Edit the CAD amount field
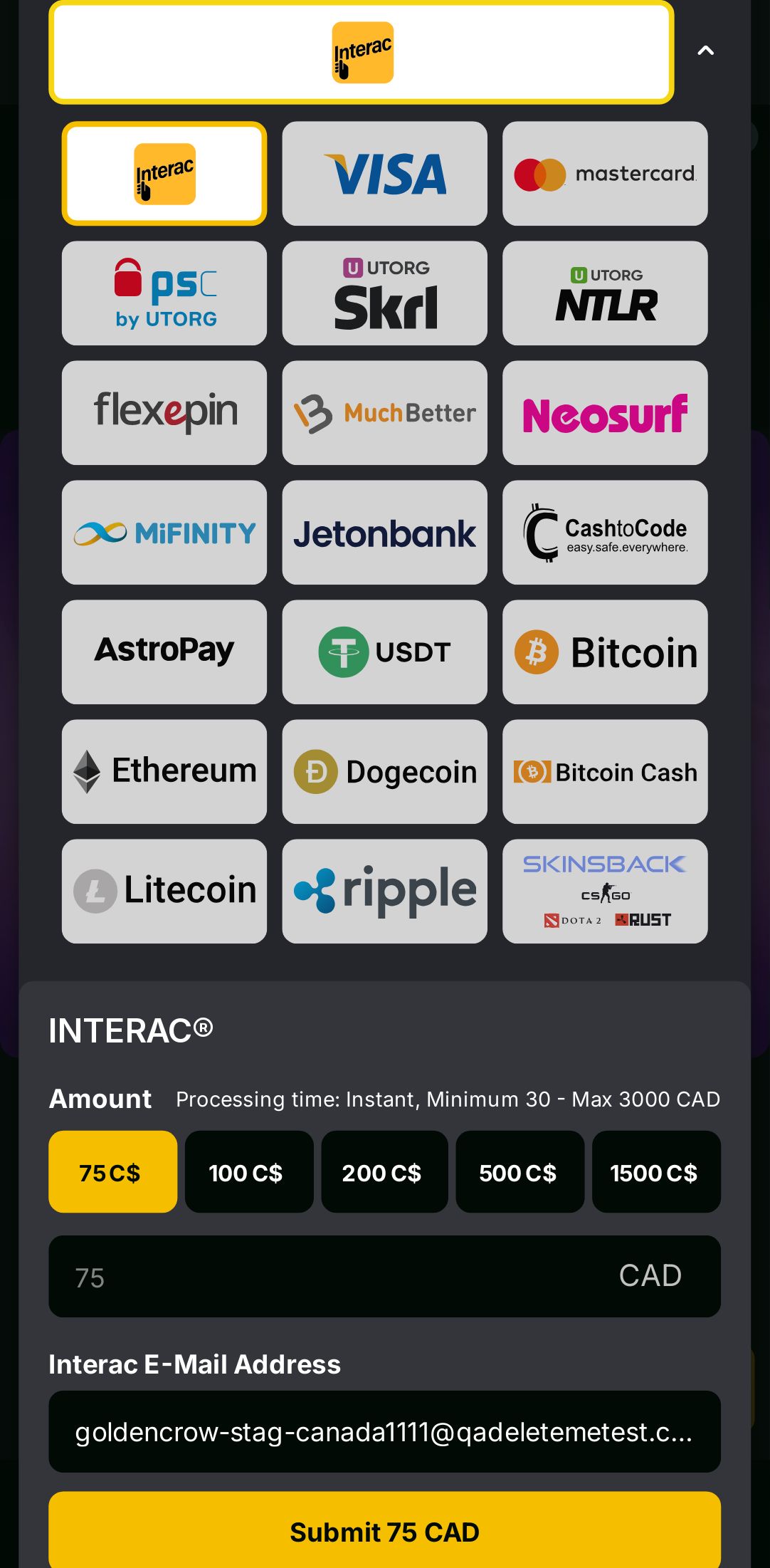This screenshot has height=1568, width=770. 342,1277
